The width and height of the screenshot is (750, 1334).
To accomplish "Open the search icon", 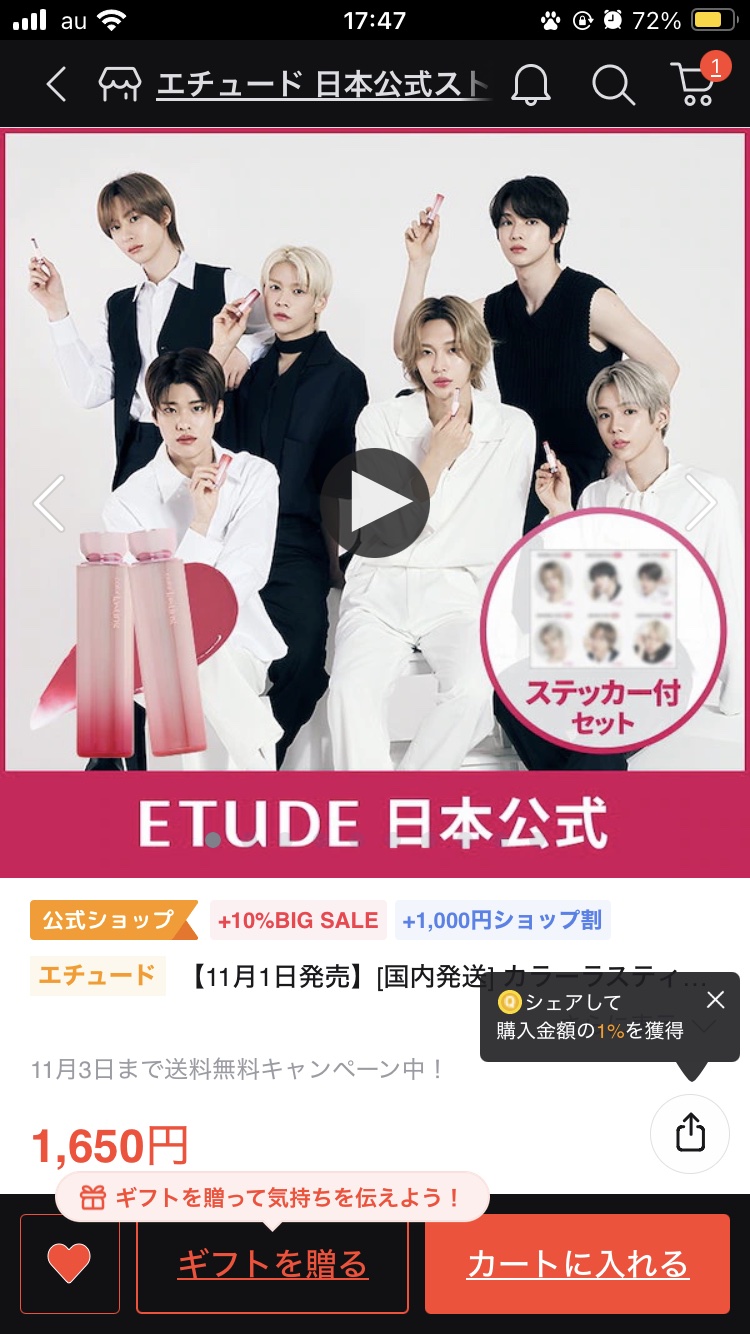I will (614, 86).
